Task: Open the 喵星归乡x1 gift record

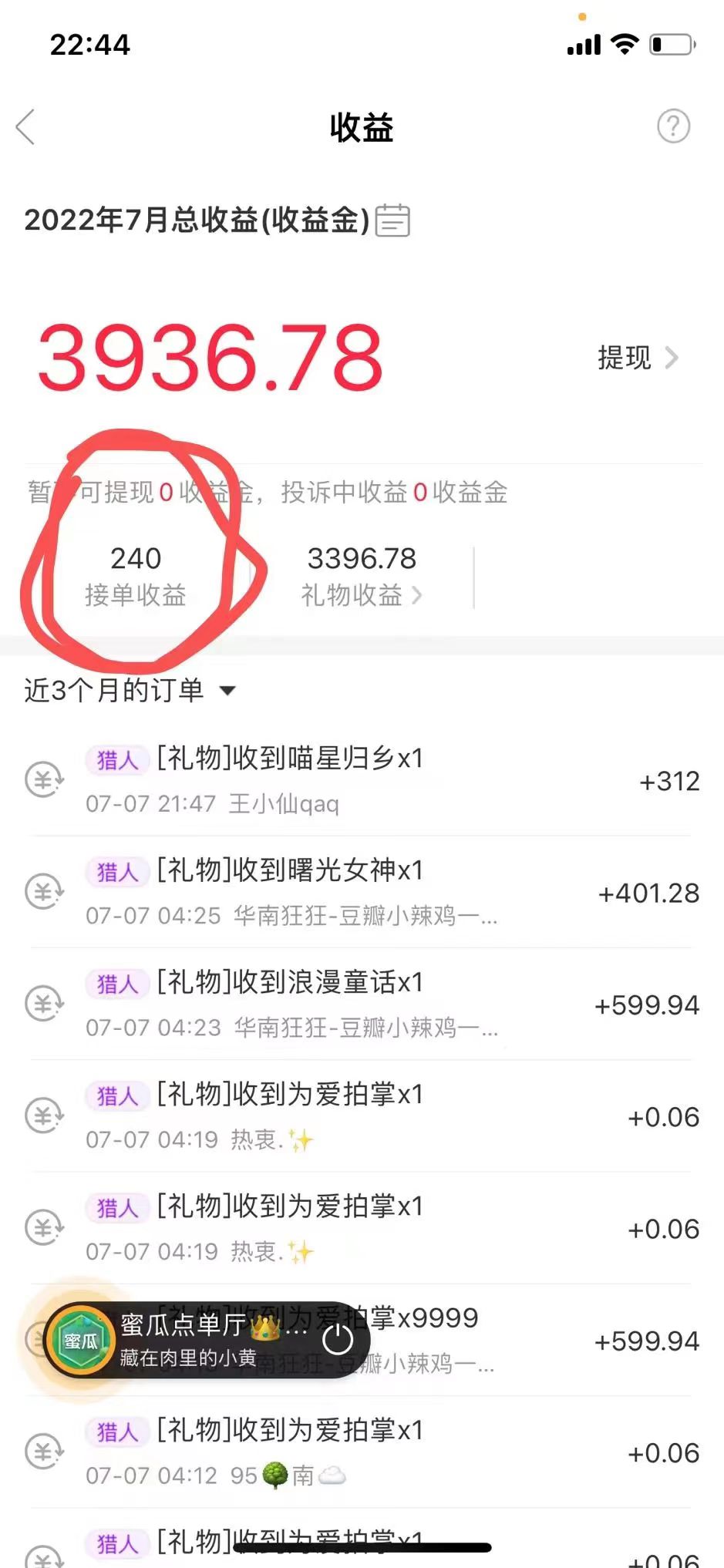Action: pos(361,779)
